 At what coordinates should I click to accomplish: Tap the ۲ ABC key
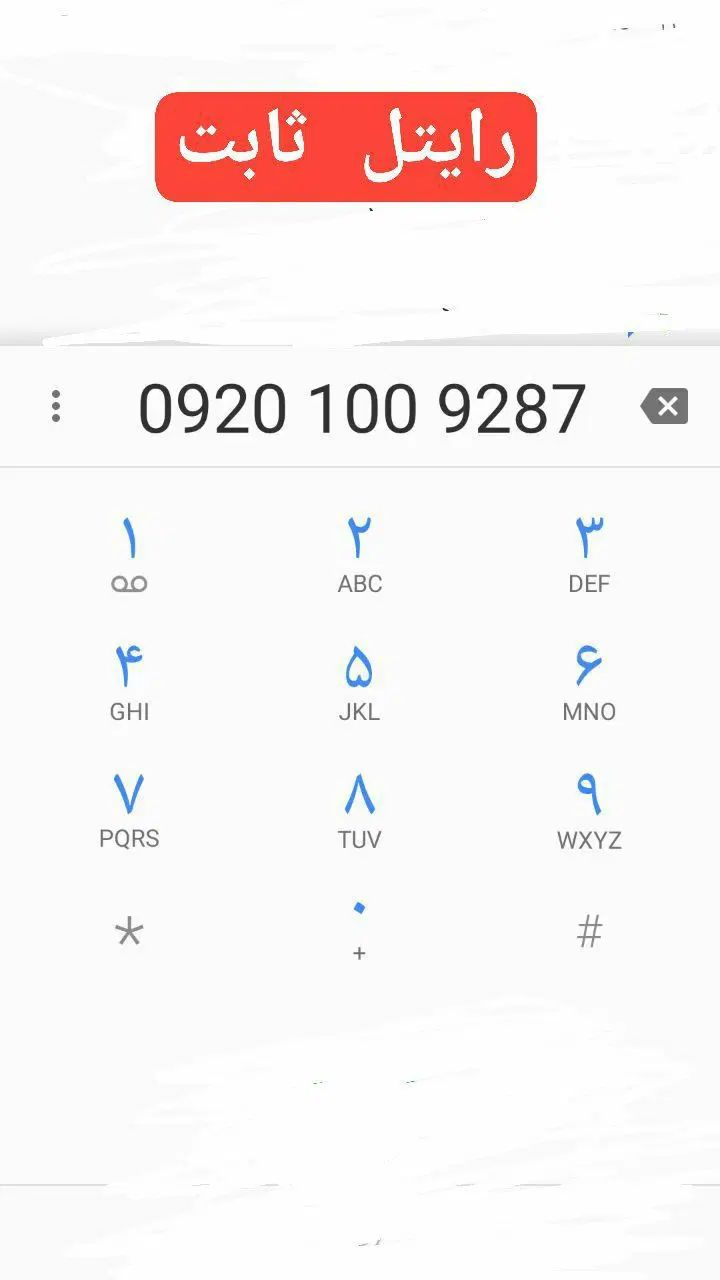[x=360, y=556]
